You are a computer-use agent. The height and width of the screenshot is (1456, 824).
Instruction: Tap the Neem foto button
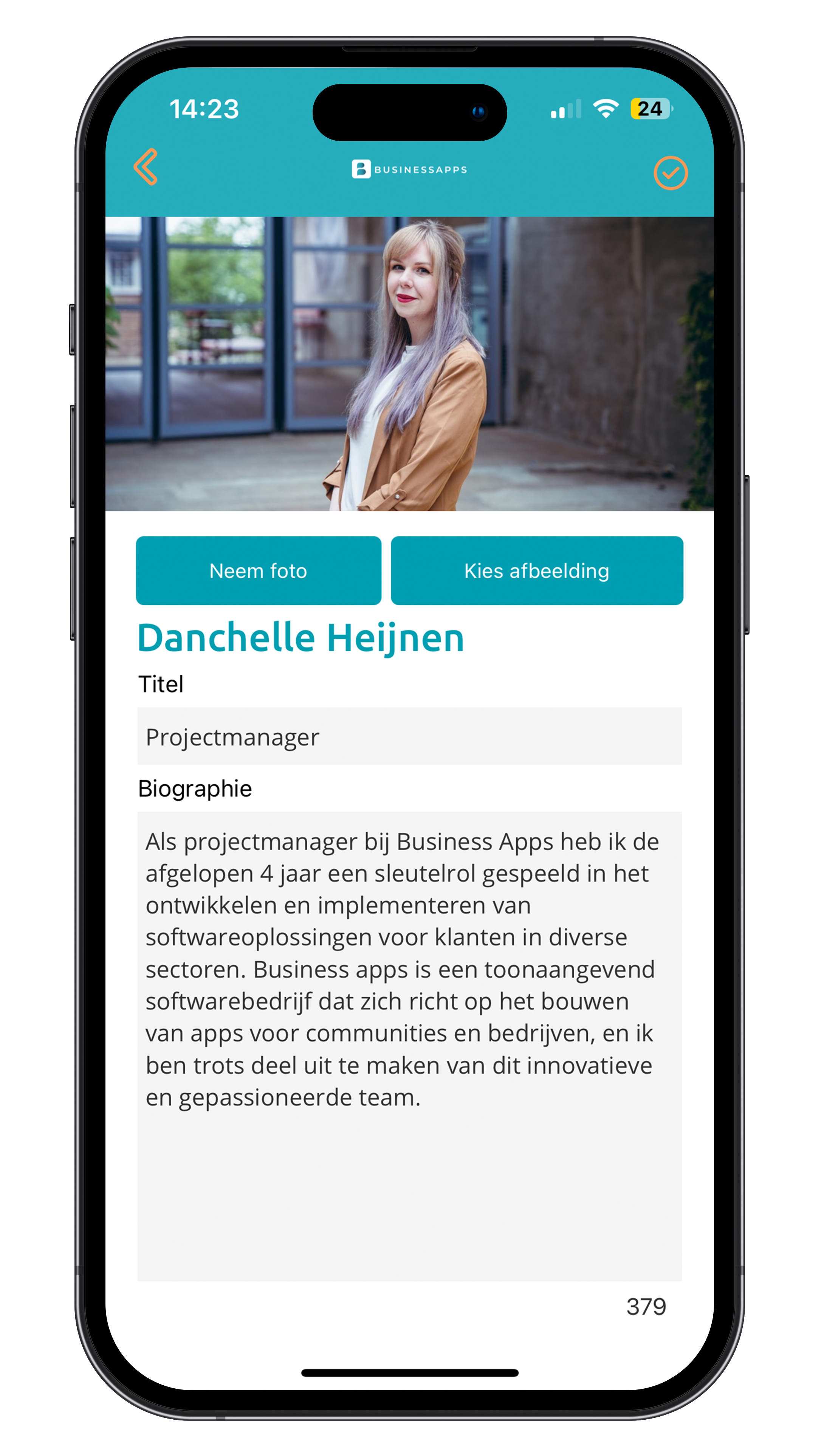[x=258, y=571]
